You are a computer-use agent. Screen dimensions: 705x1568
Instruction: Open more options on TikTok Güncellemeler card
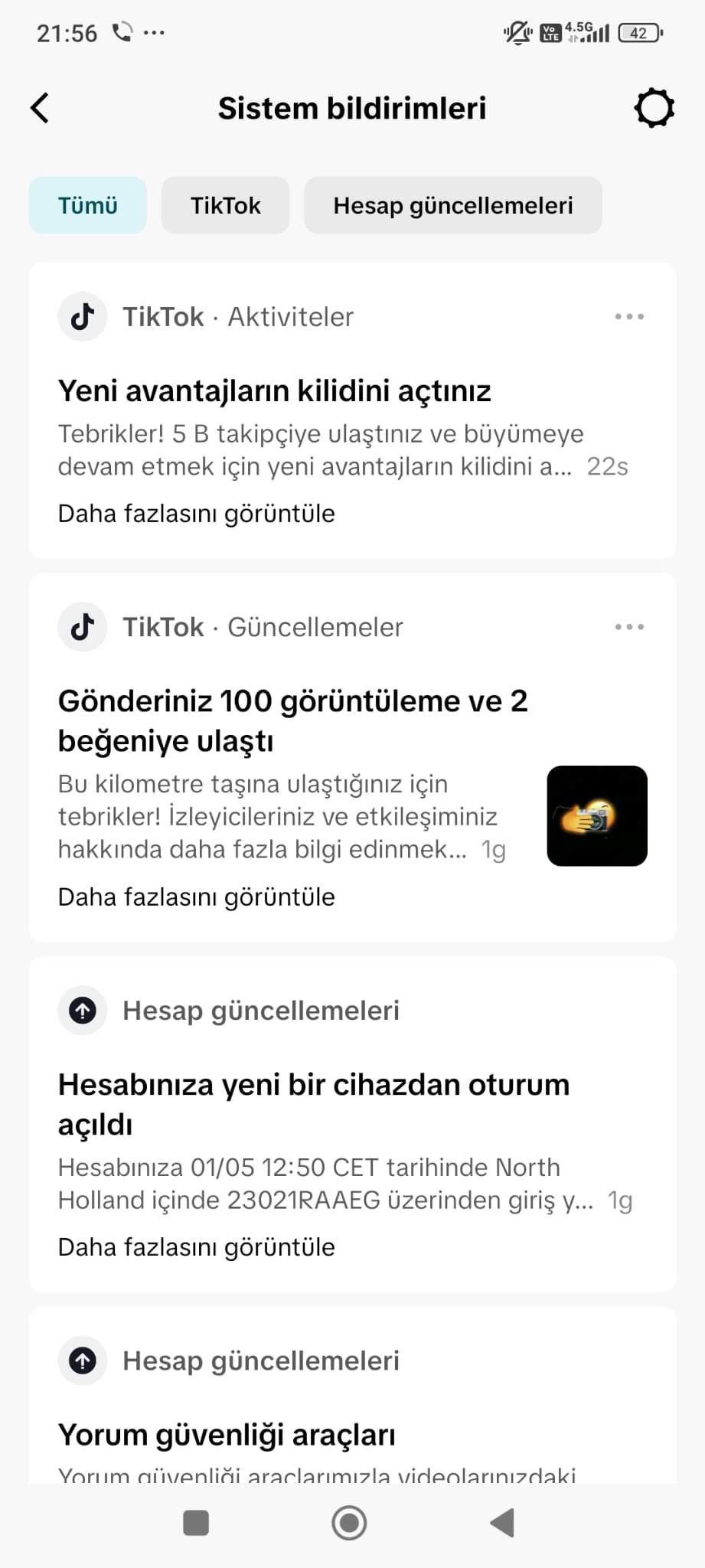pos(629,627)
